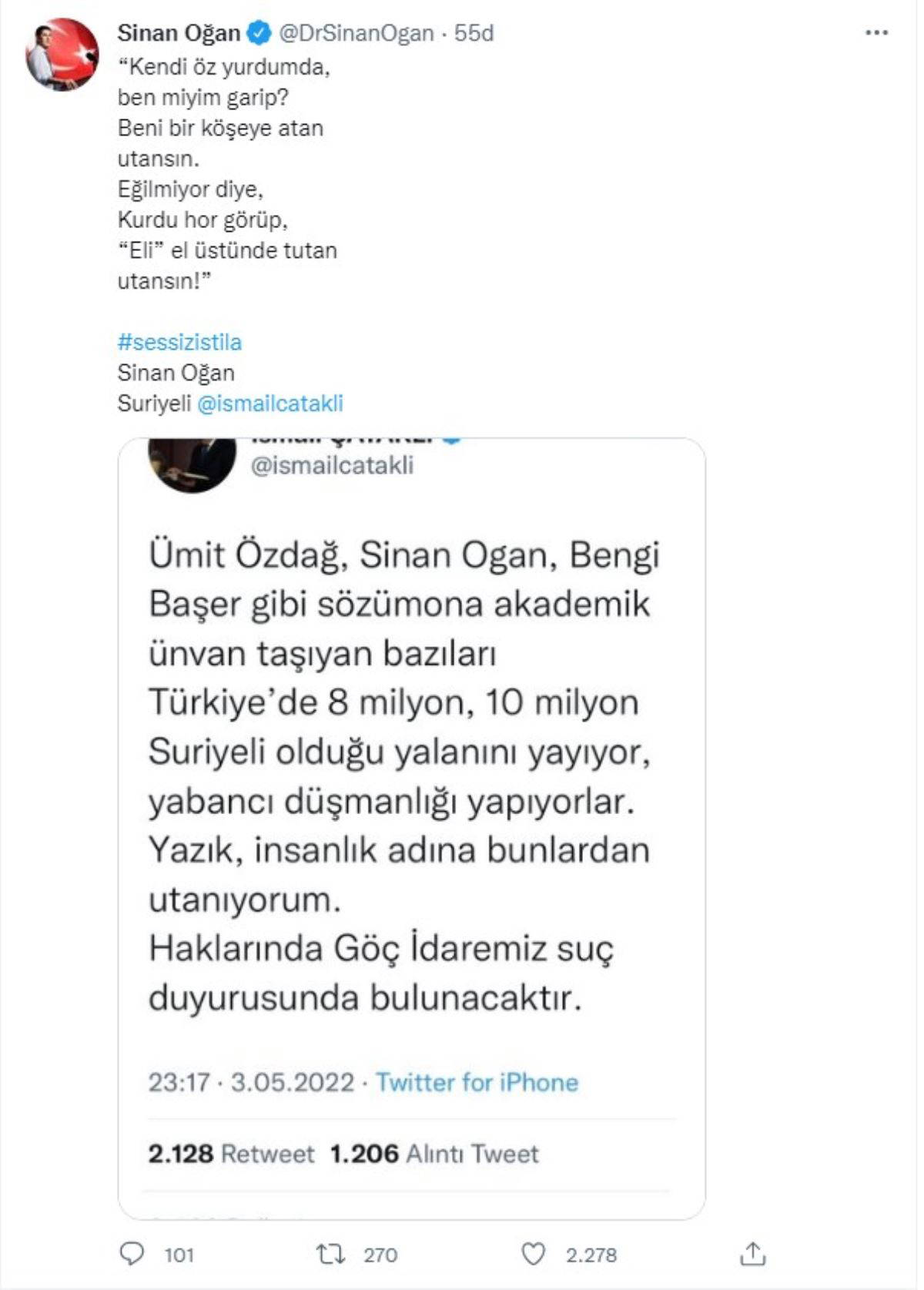Open the Sinan Oğan display name

pyautogui.click(x=179, y=33)
